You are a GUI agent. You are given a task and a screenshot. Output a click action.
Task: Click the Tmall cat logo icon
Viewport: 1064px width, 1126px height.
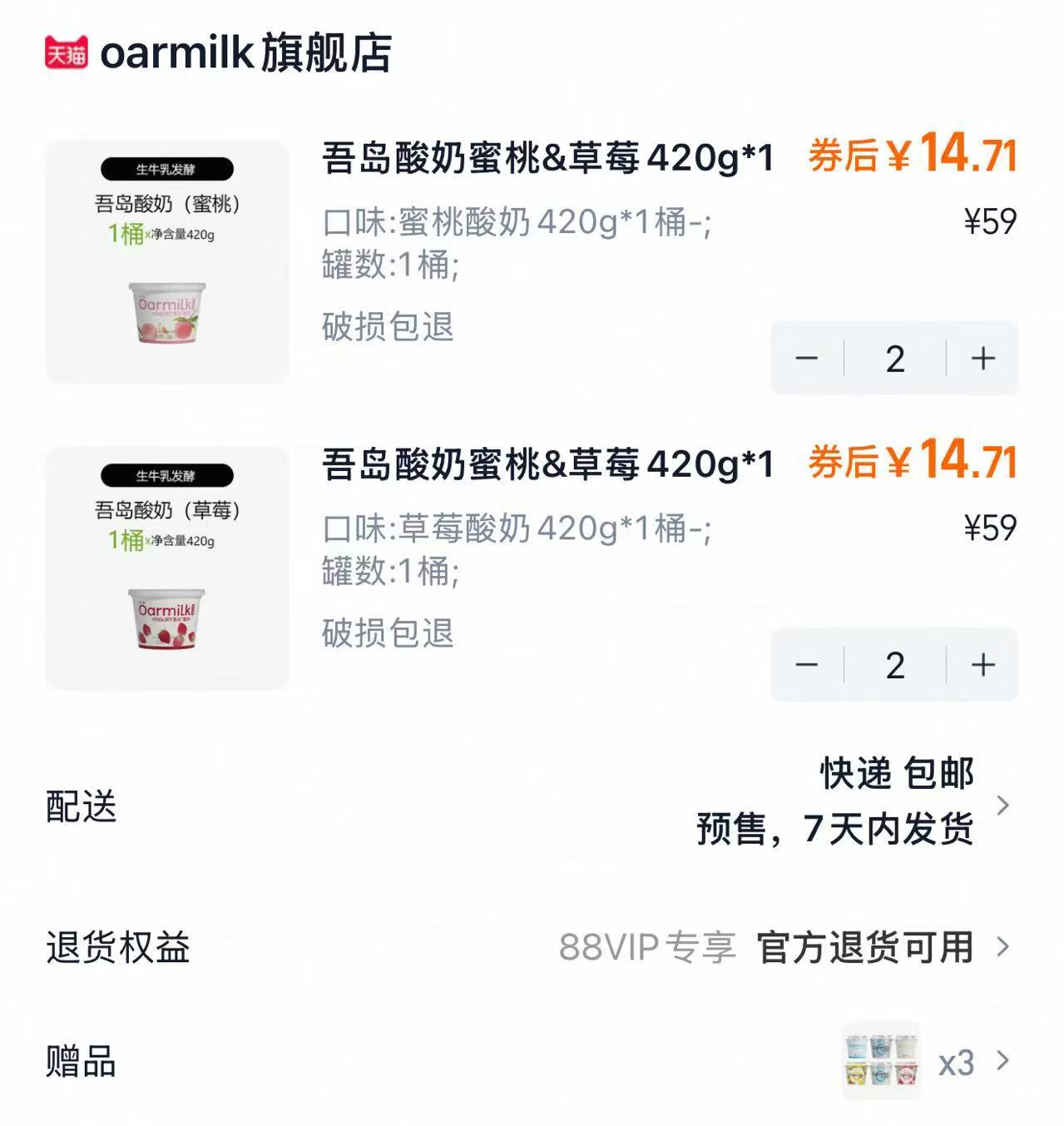(67, 52)
